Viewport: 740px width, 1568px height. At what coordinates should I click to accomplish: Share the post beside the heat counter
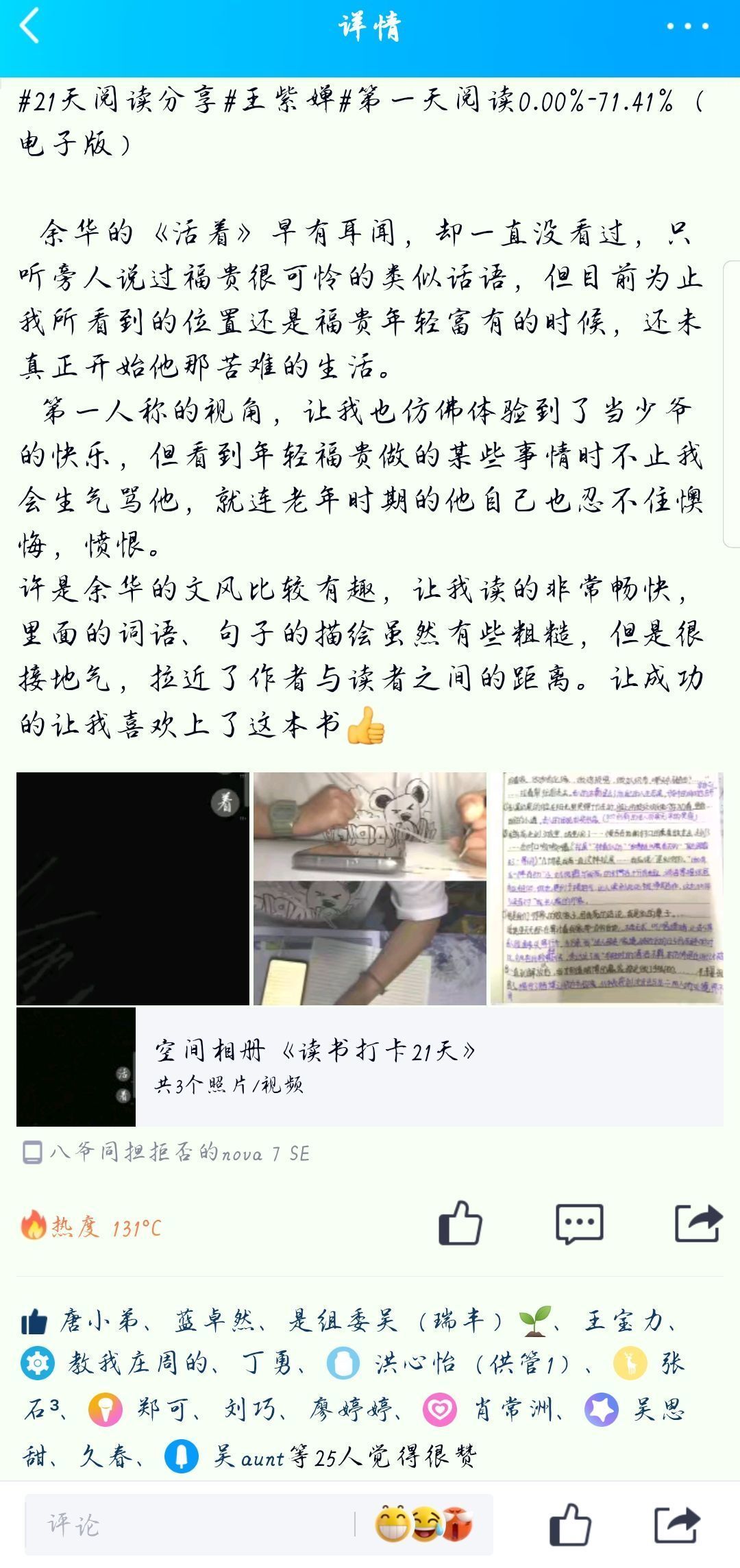click(x=698, y=1223)
